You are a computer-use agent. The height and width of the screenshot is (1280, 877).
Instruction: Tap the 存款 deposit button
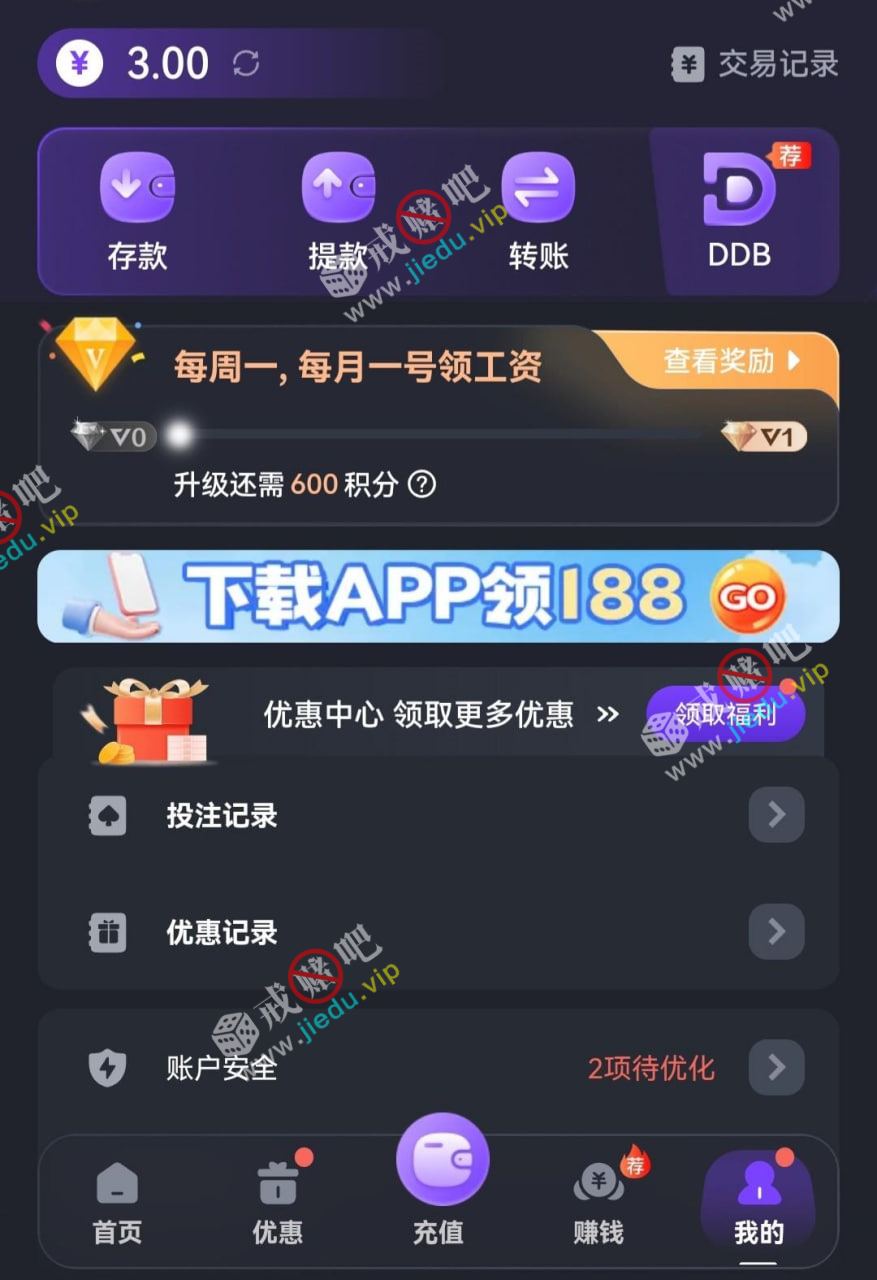137,211
